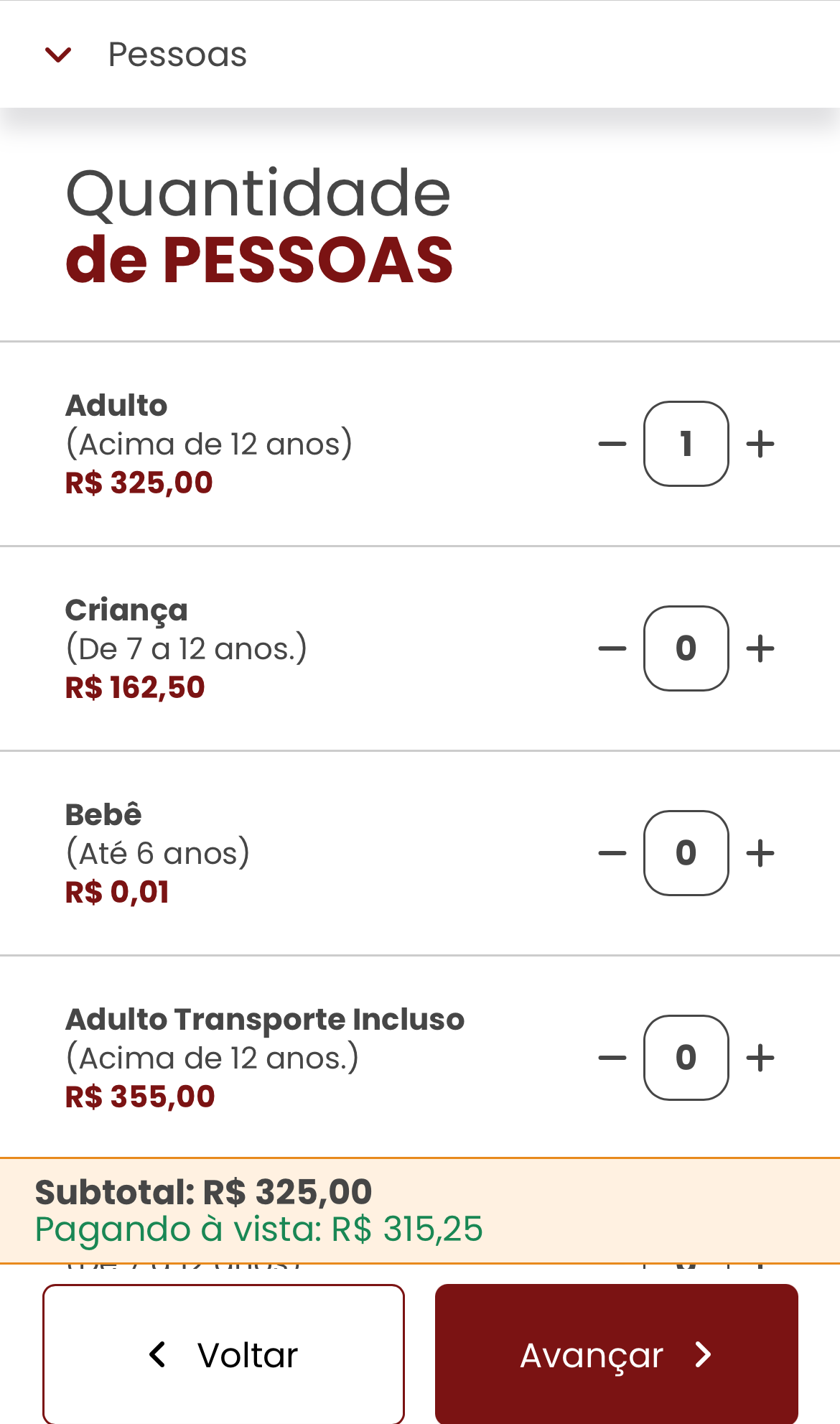
Task: Select the Adulto Transporte Incluso quantity field
Action: [x=686, y=1056]
